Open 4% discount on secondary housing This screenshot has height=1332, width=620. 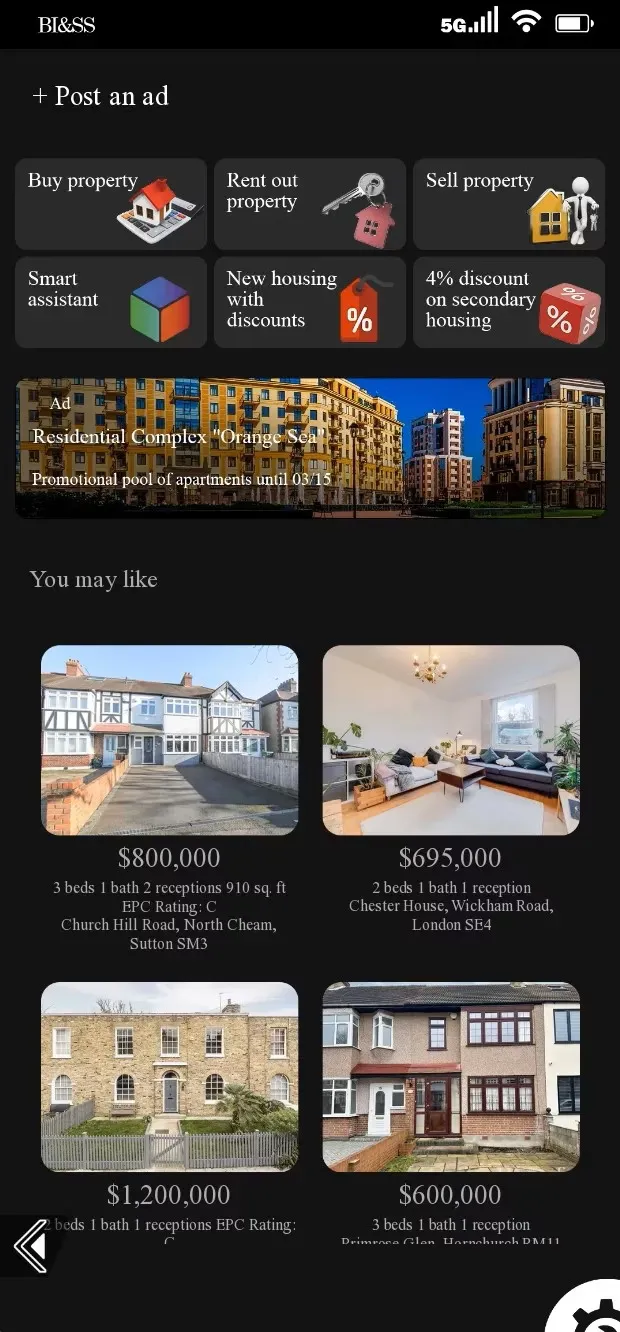click(x=508, y=302)
